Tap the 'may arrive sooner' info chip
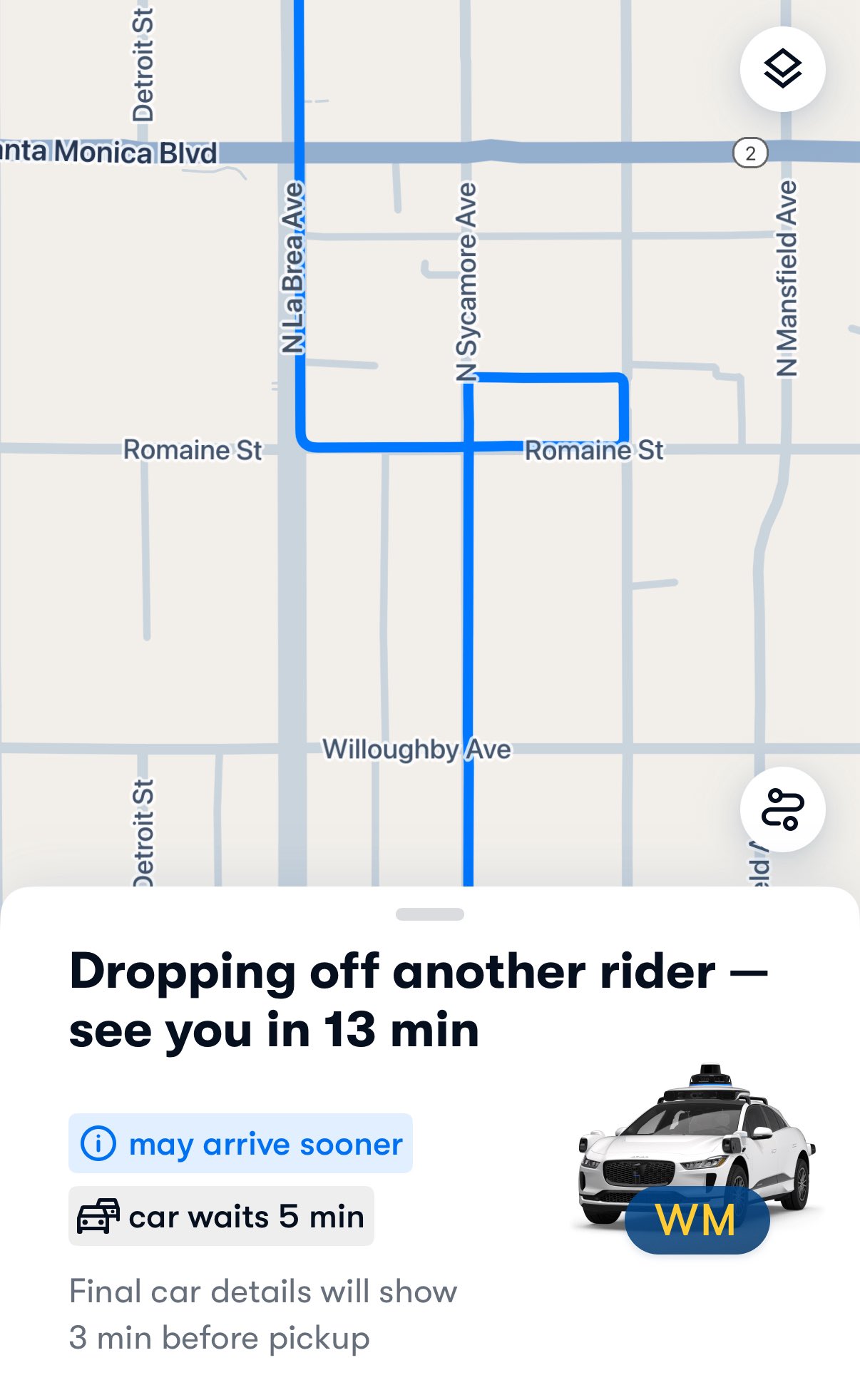The image size is (860, 1400). (240, 1143)
